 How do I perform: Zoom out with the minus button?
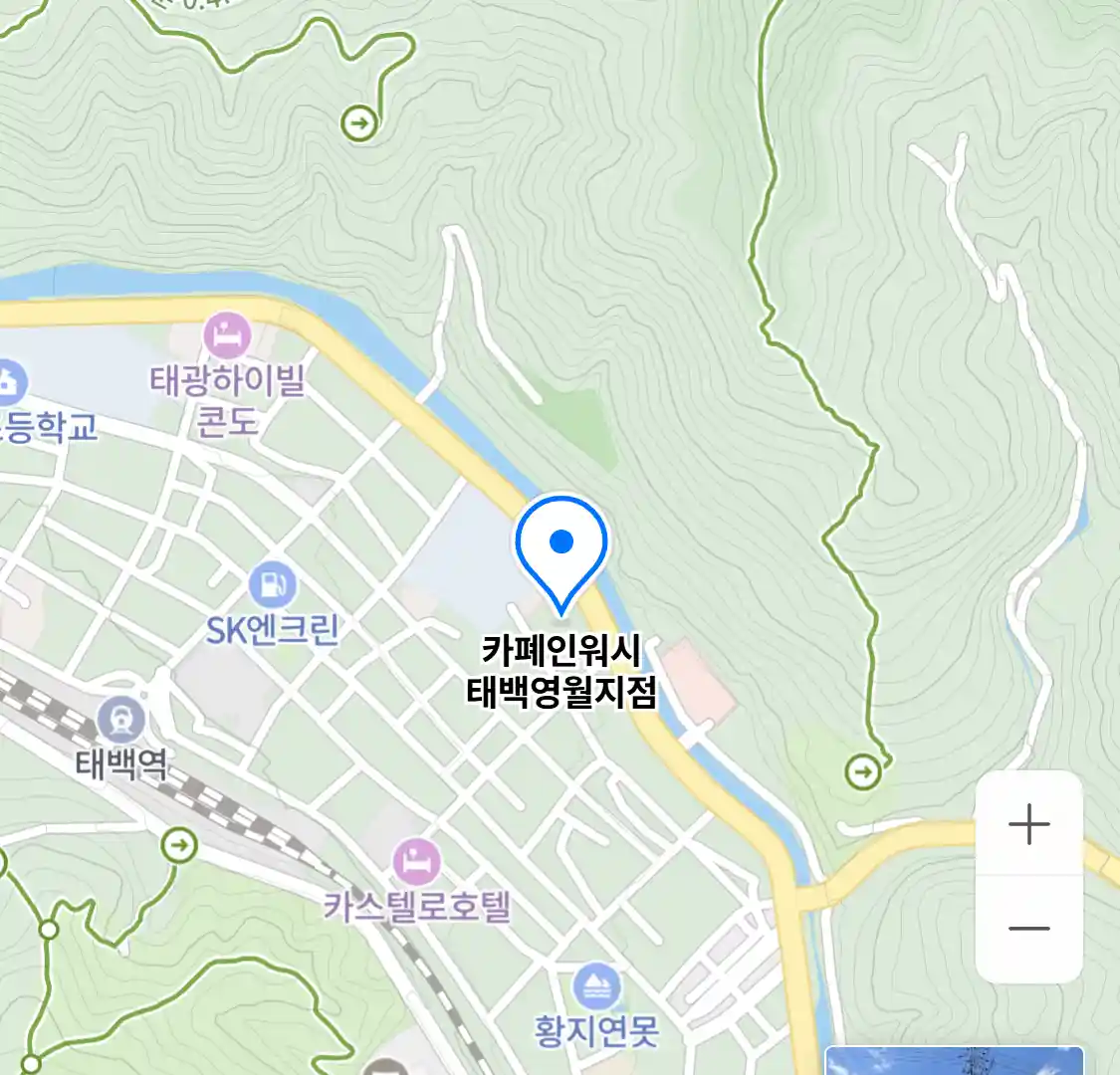(1028, 929)
